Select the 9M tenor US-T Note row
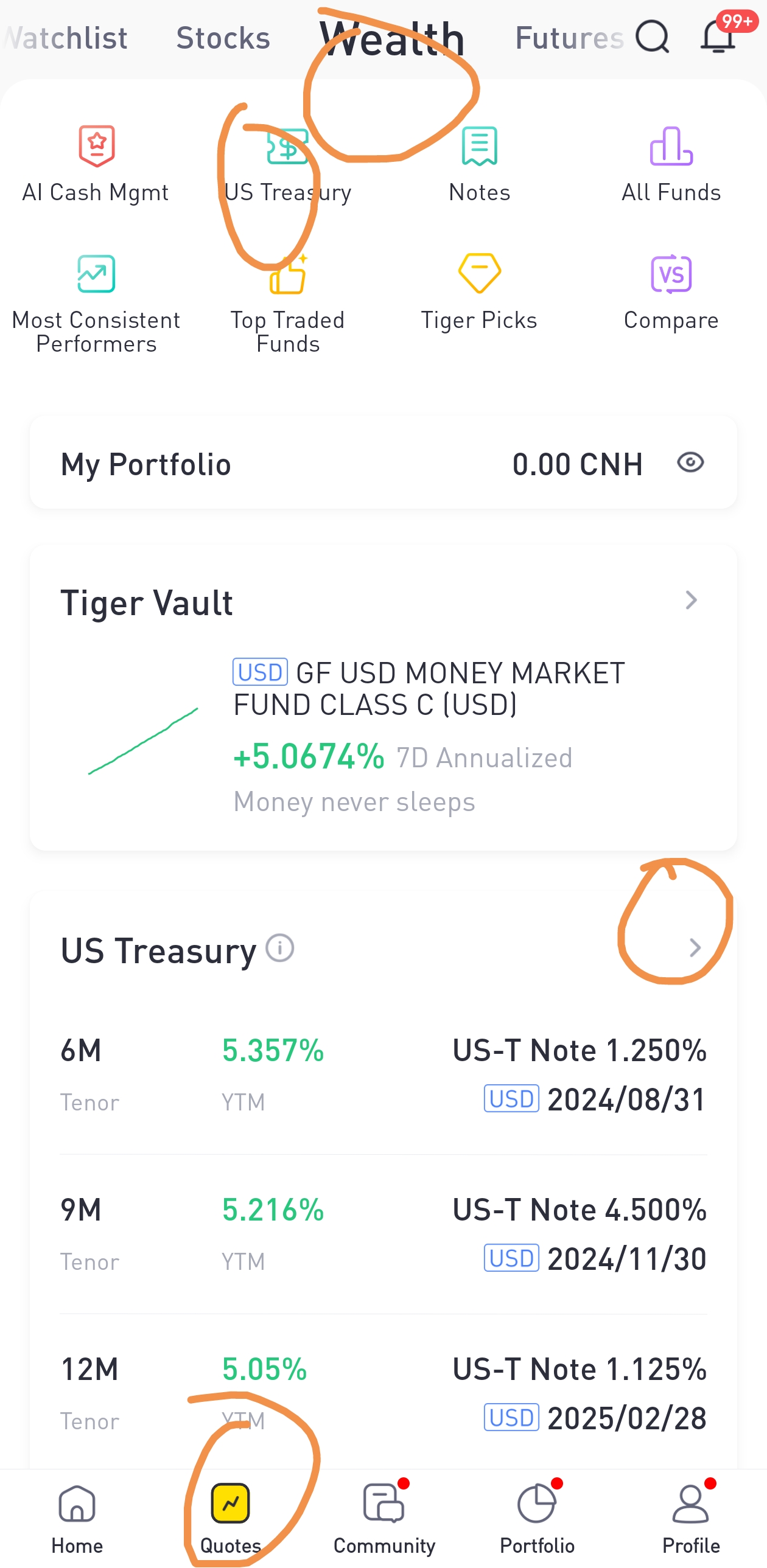The height and width of the screenshot is (1568, 767). 383,1234
